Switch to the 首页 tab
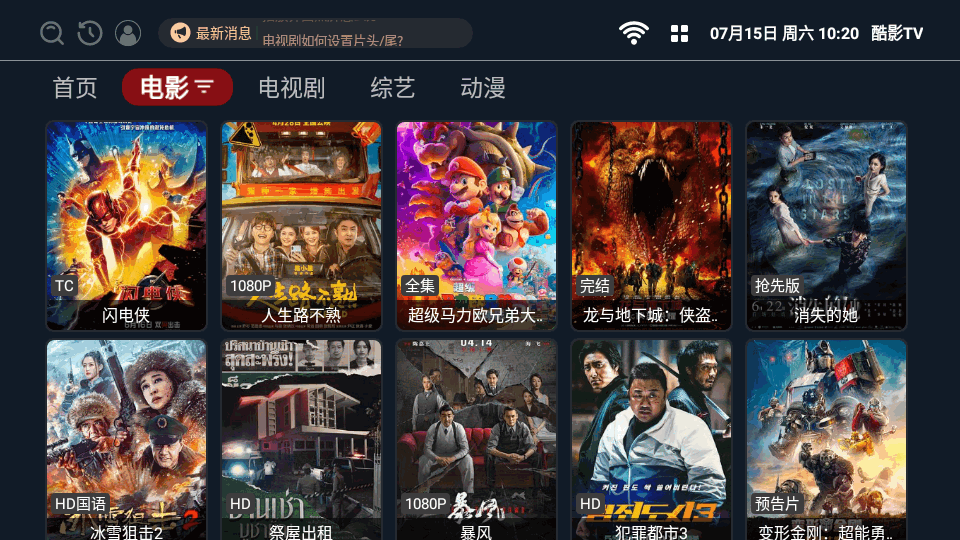 coord(75,88)
